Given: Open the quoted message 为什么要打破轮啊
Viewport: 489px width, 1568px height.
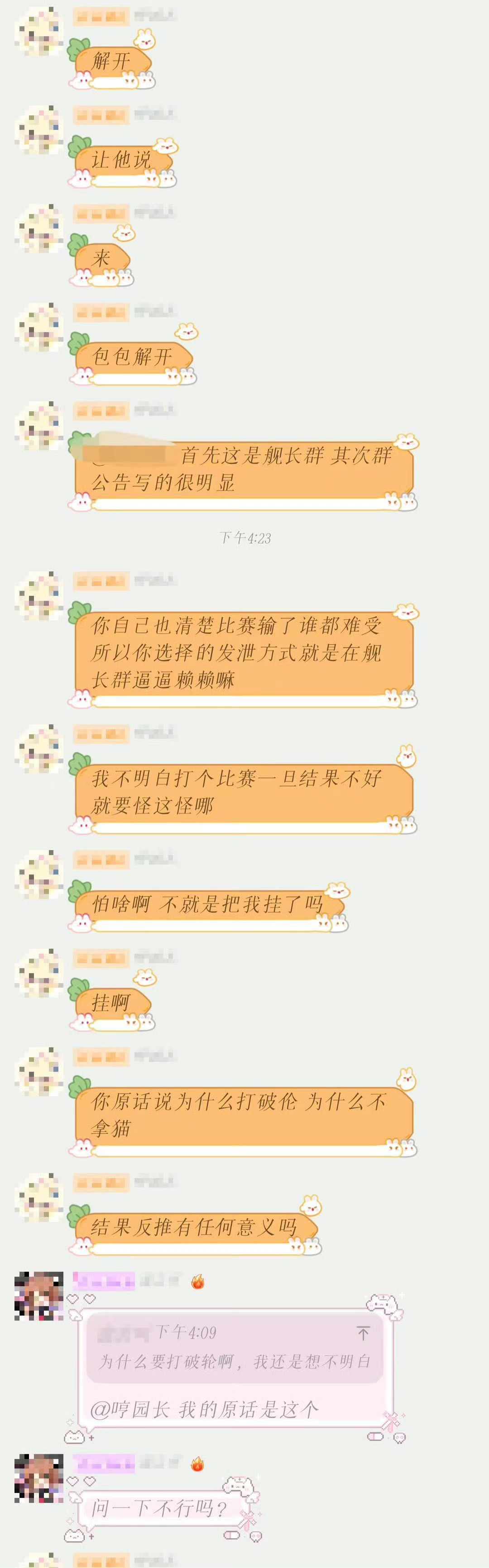Looking at the screenshot, I should point(235,1348).
